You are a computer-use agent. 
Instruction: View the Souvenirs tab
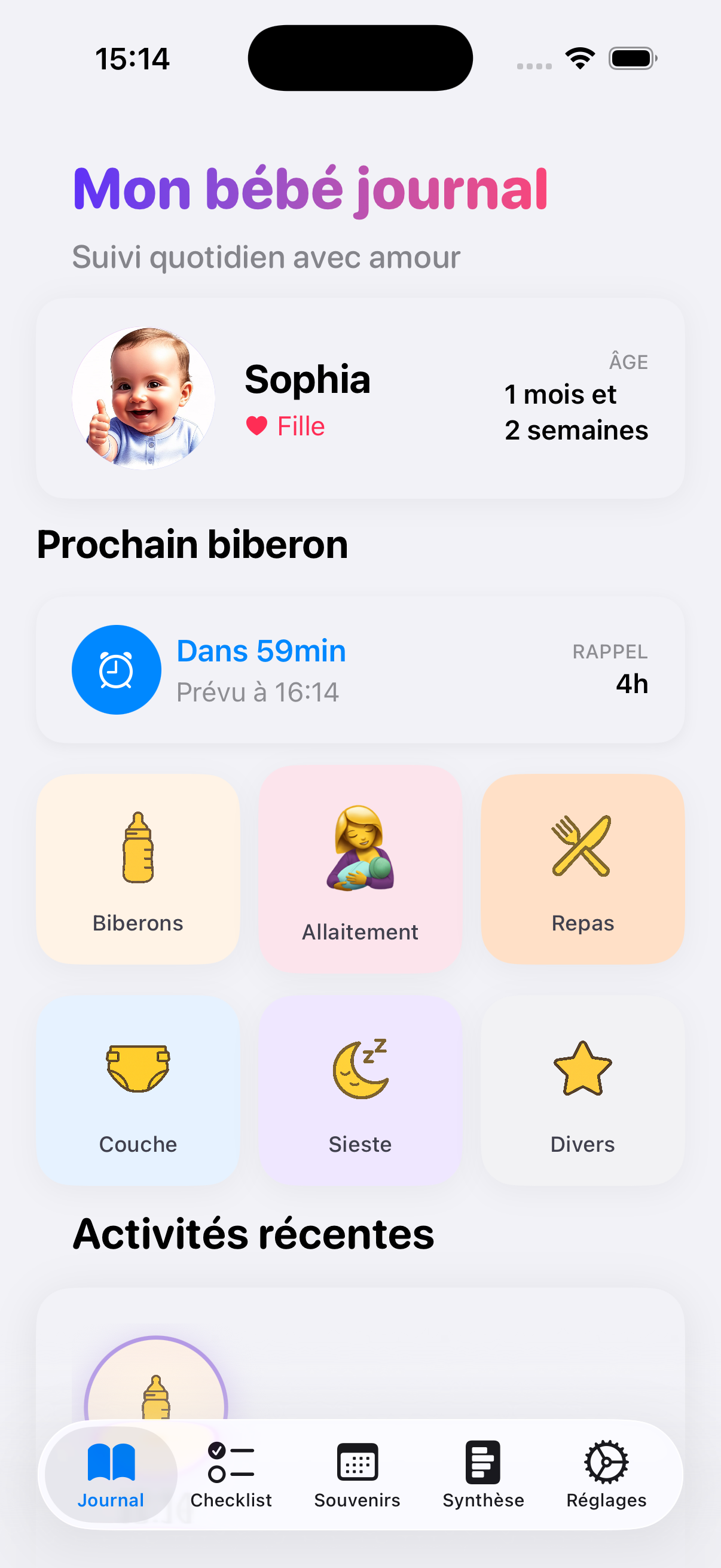357,1474
